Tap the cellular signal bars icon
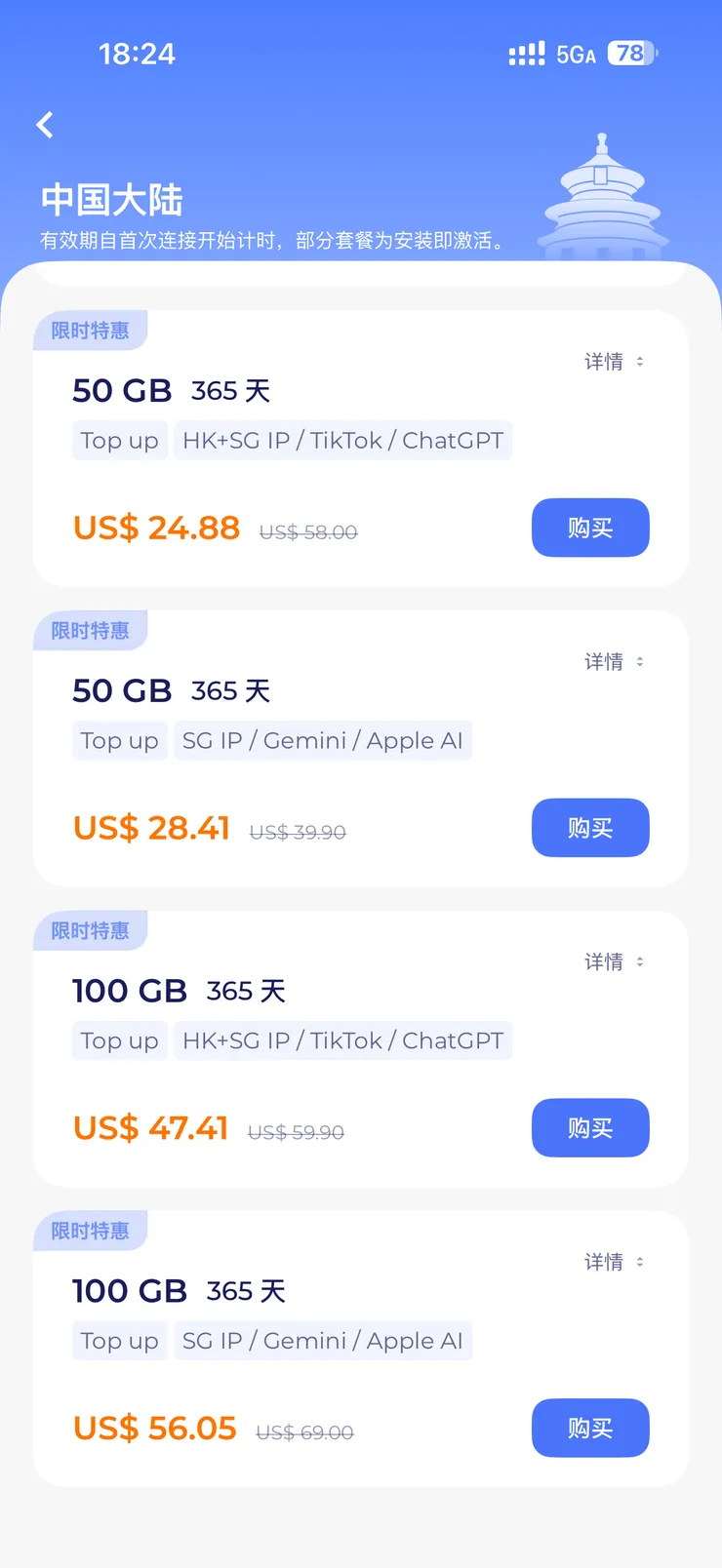 click(x=526, y=54)
